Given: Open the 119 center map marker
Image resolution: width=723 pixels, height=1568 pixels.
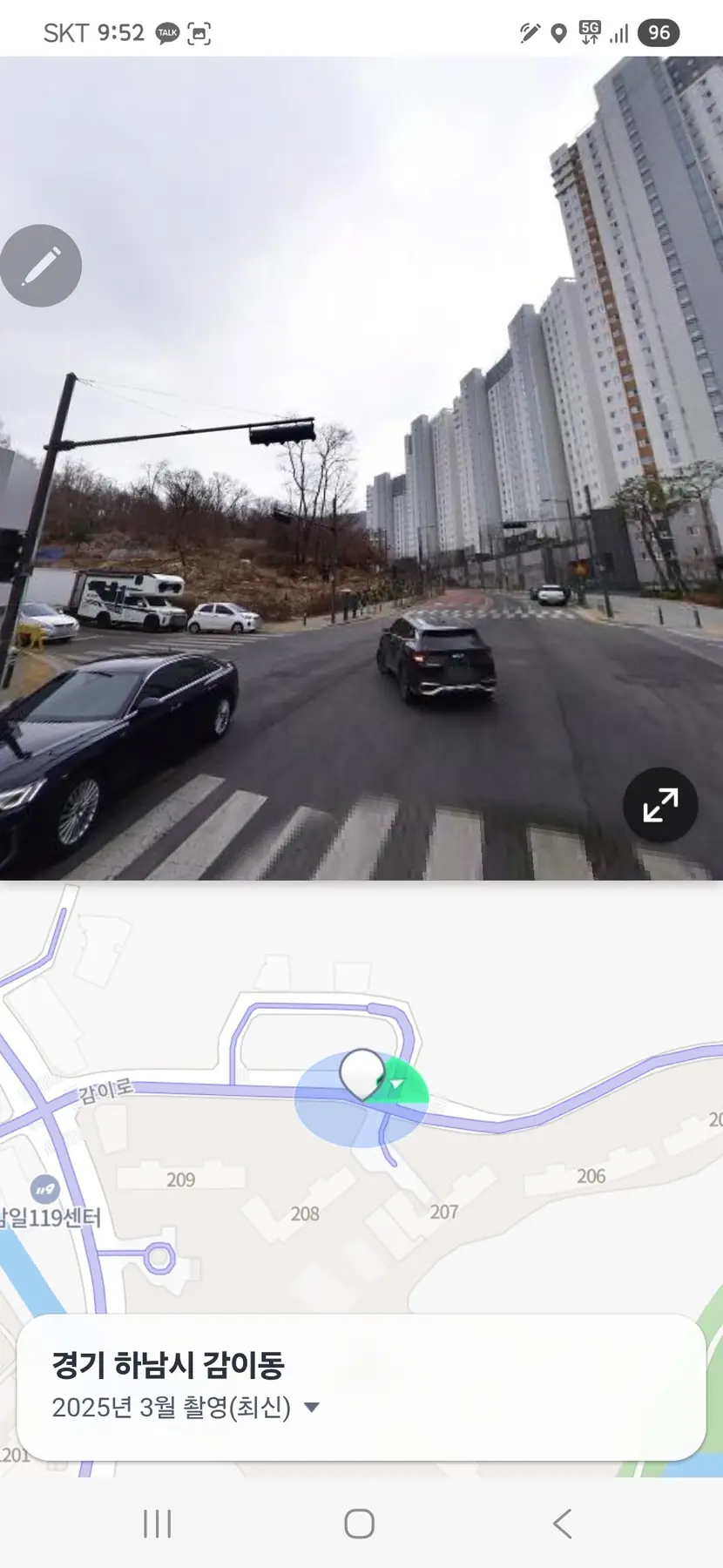Looking at the screenshot, I should point(44,1188).
